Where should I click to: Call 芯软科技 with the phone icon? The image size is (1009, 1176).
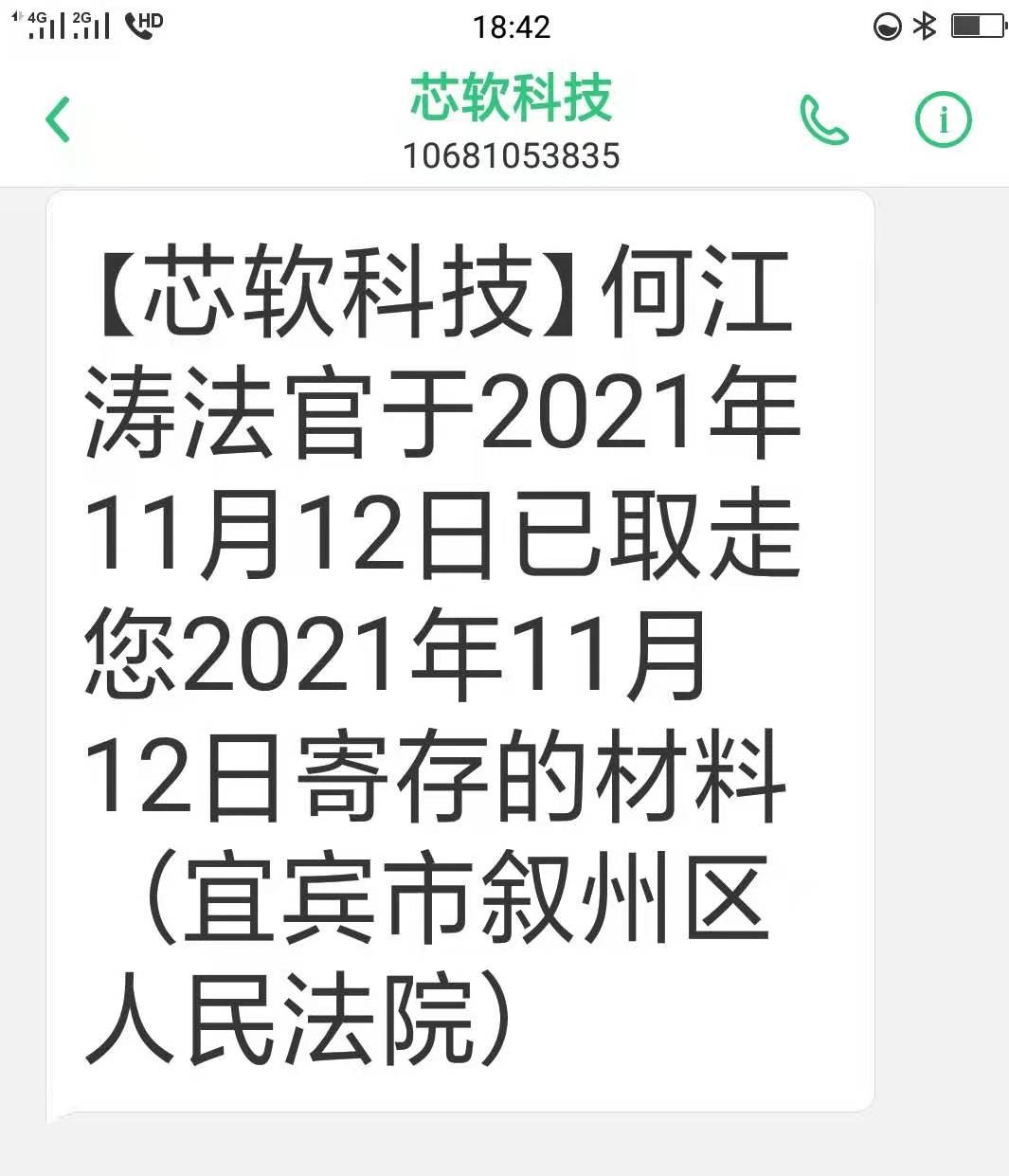coord(823,120)
